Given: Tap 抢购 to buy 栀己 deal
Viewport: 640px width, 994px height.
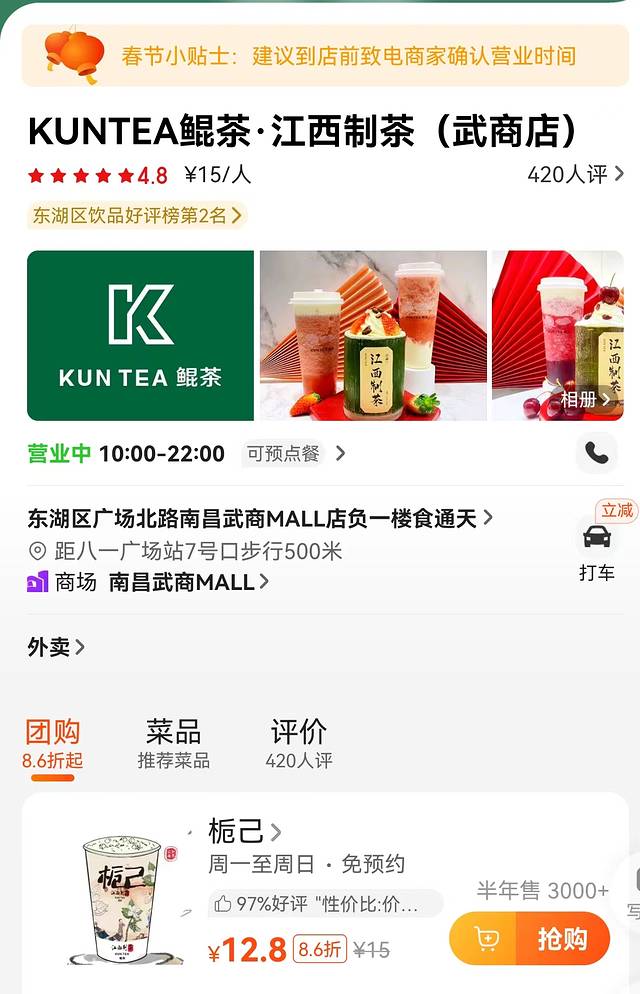Looking at the screenshot, I should point(562,938).
